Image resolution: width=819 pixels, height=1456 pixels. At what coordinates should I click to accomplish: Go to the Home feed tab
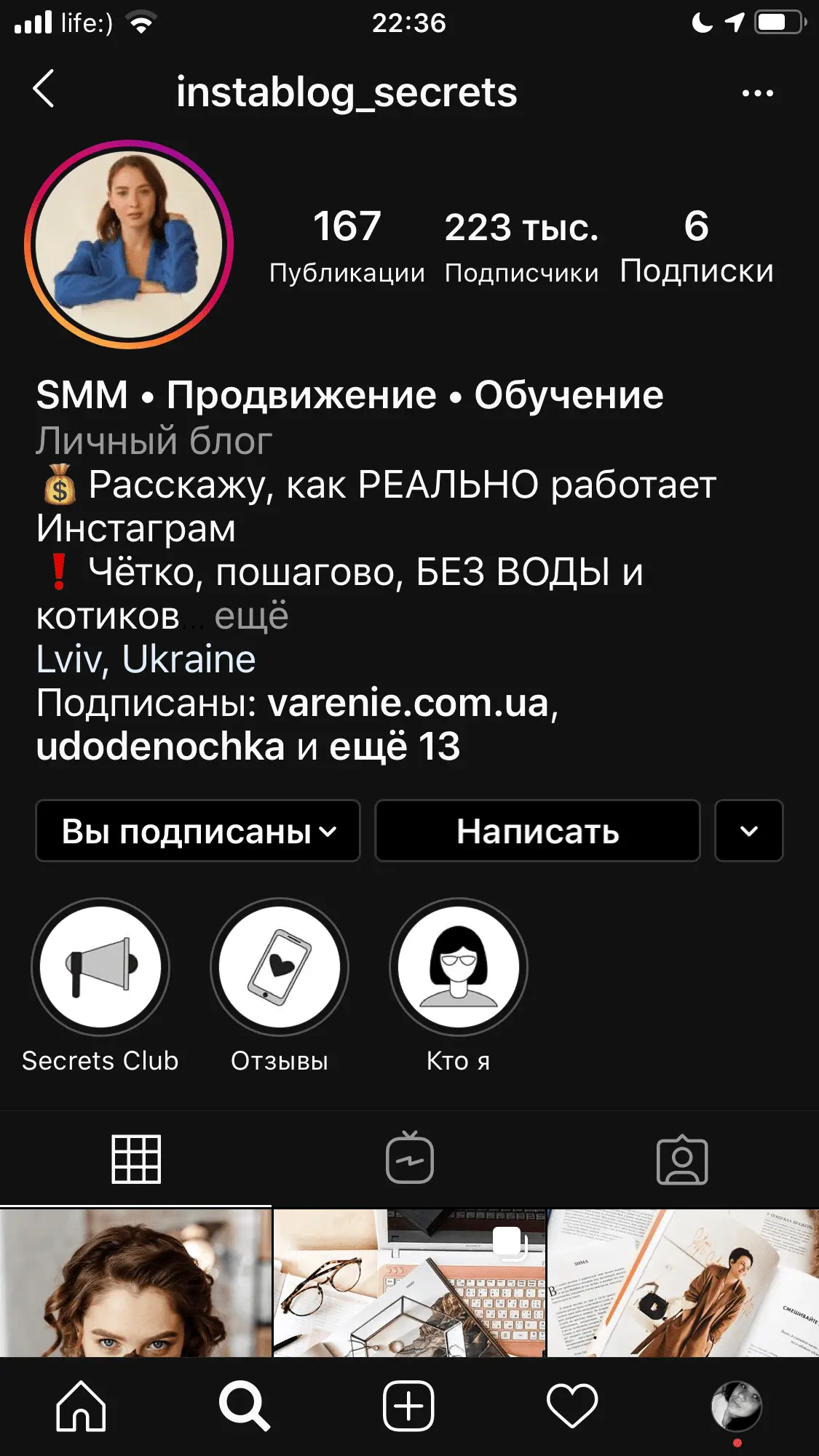tap(81, 1406)
